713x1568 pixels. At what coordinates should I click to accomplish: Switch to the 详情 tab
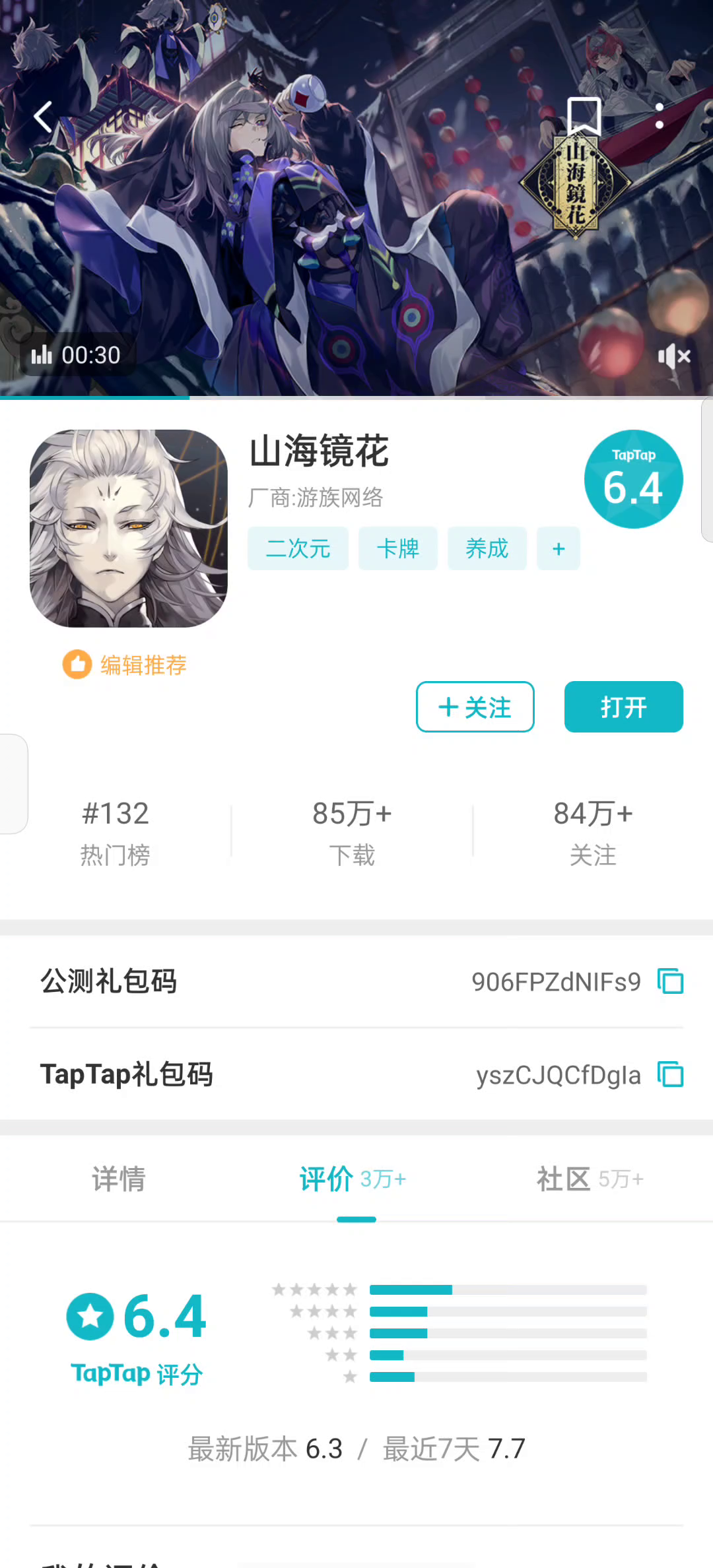point(119,1179)
